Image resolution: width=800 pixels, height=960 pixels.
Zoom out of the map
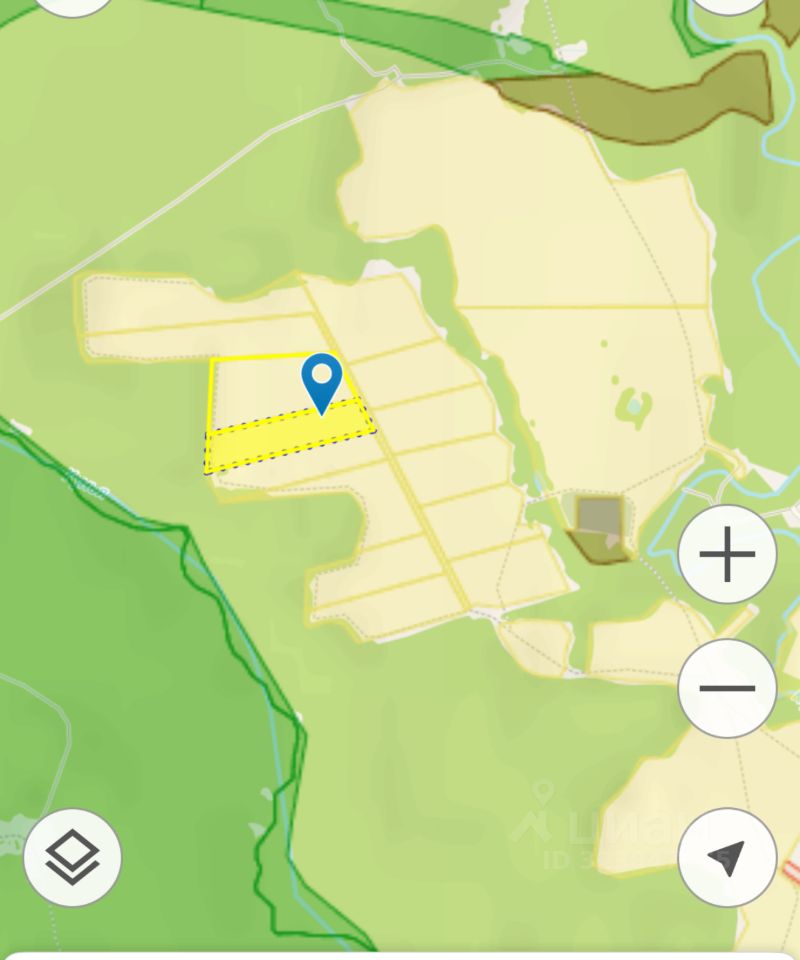[x=727, y=688]
